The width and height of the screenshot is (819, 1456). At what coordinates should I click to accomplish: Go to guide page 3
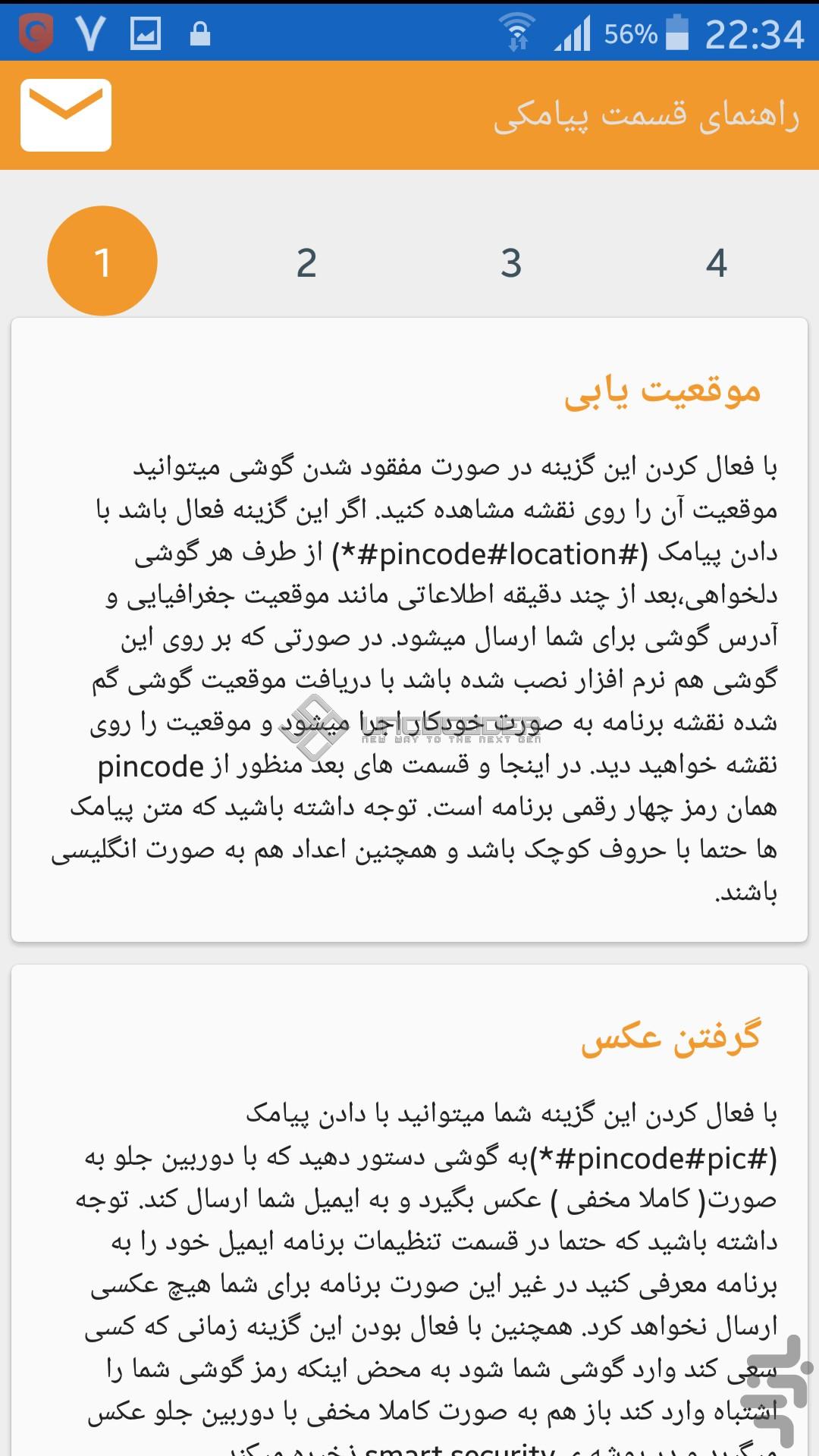click(511, 263)
